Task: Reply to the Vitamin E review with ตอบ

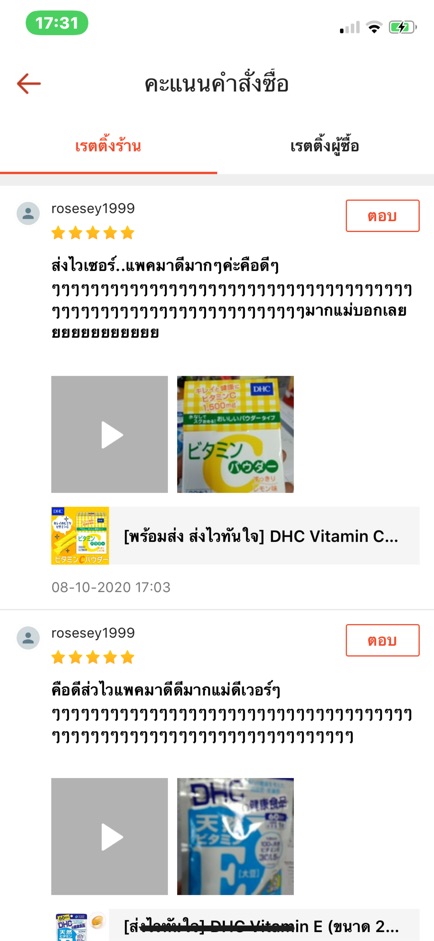Action: tap(382, 640)
